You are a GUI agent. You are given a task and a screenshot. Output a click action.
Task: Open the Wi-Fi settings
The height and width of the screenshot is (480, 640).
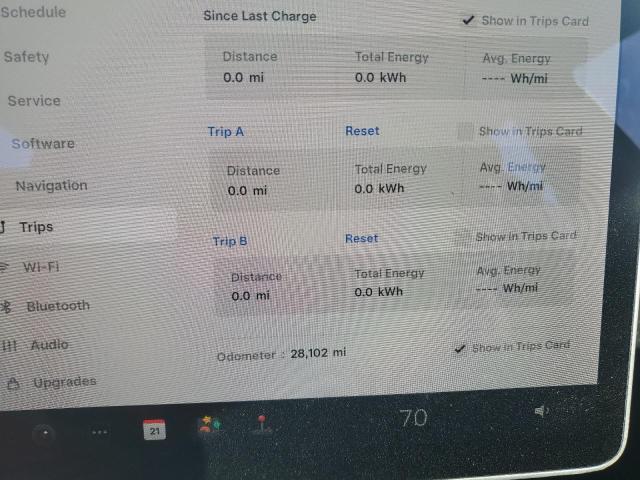41,267
